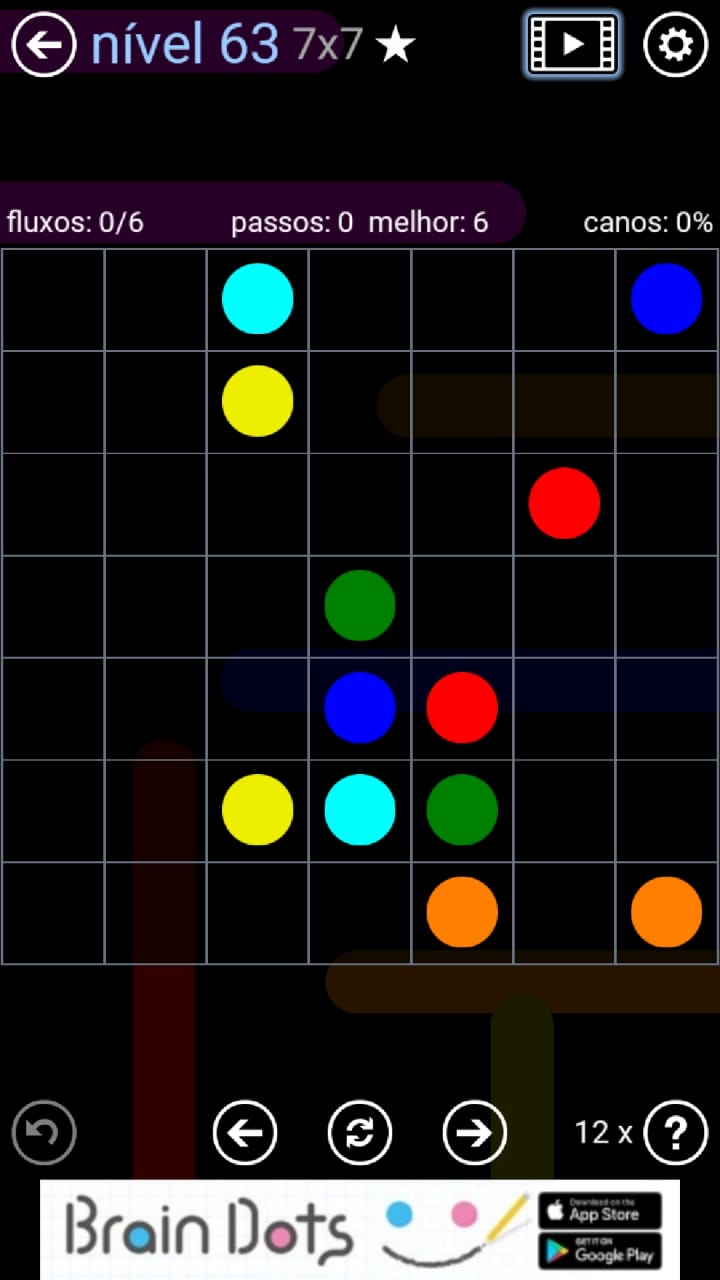
Task: Go back using the top-left arrow
Action: click(x=43, y=44)
